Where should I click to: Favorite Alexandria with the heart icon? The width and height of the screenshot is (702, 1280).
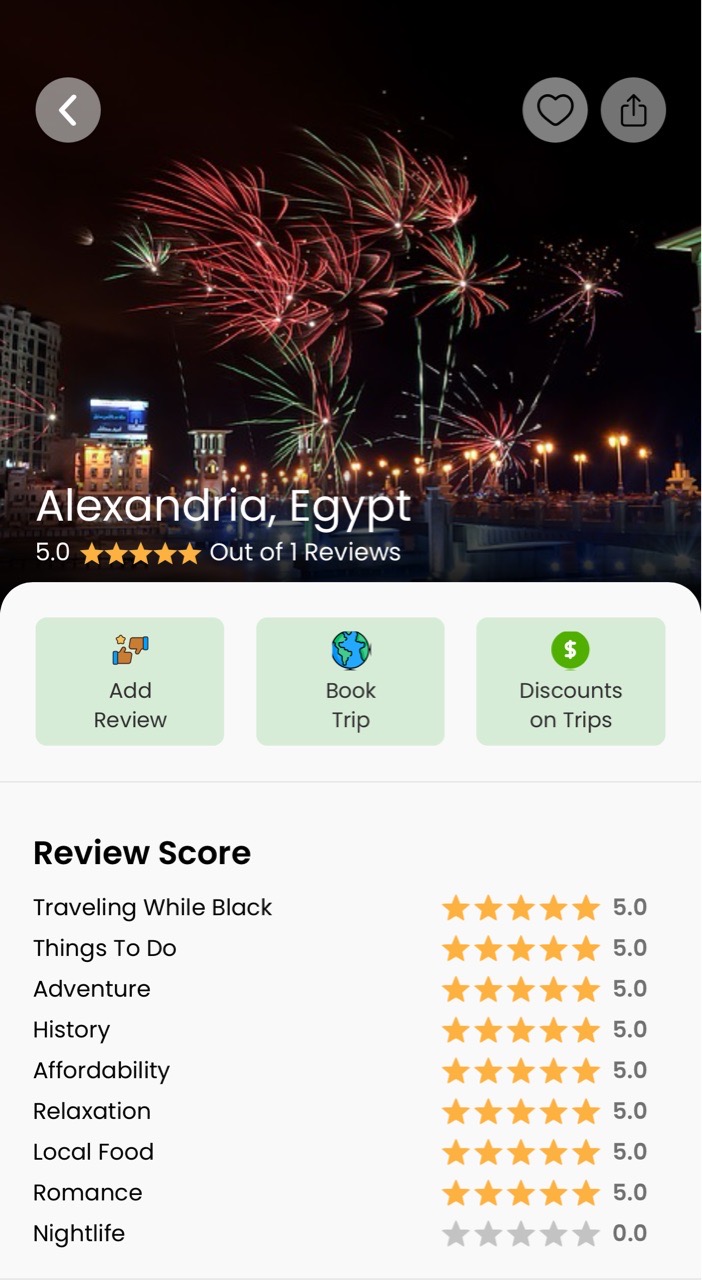[x=555, y=110]
